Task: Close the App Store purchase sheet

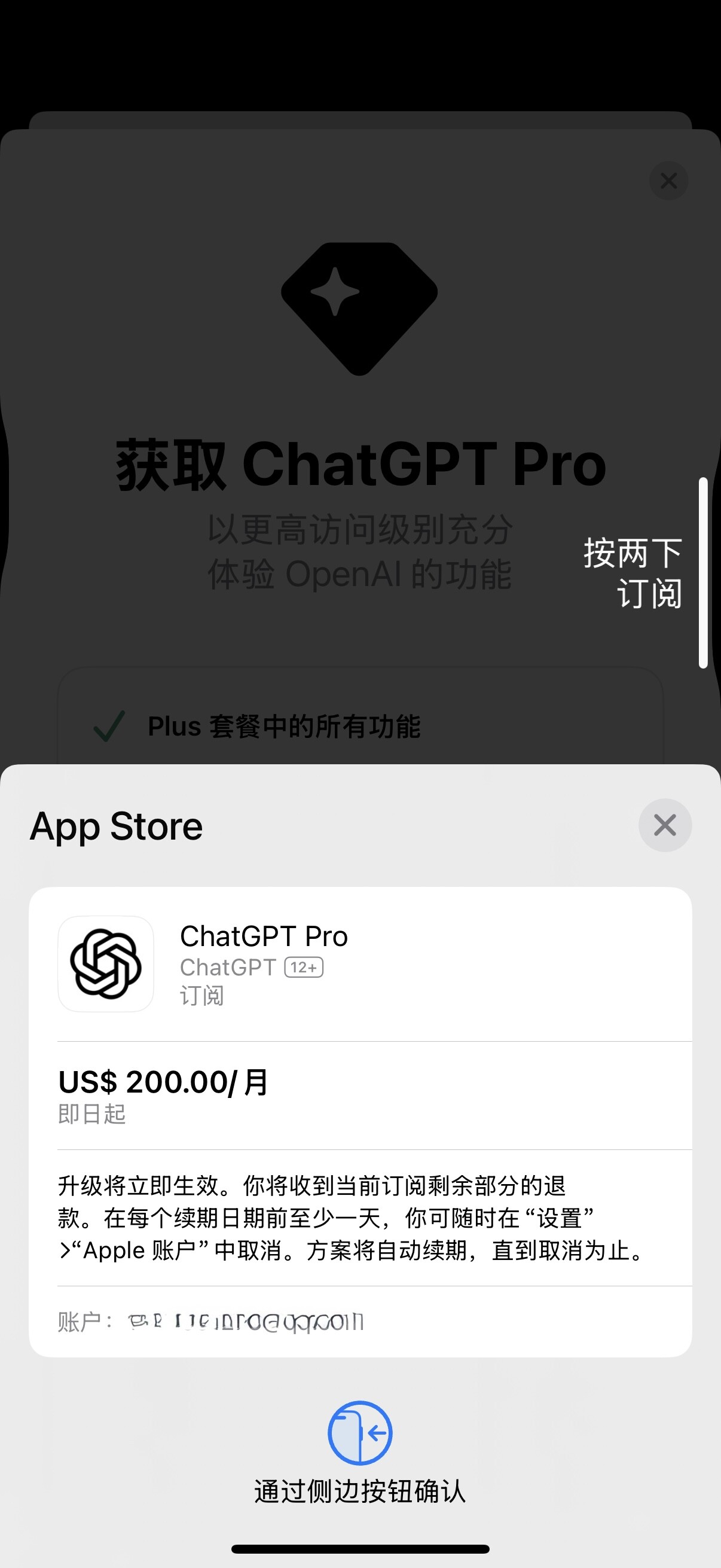Action: pyautogui.click(x=664, y=825)
